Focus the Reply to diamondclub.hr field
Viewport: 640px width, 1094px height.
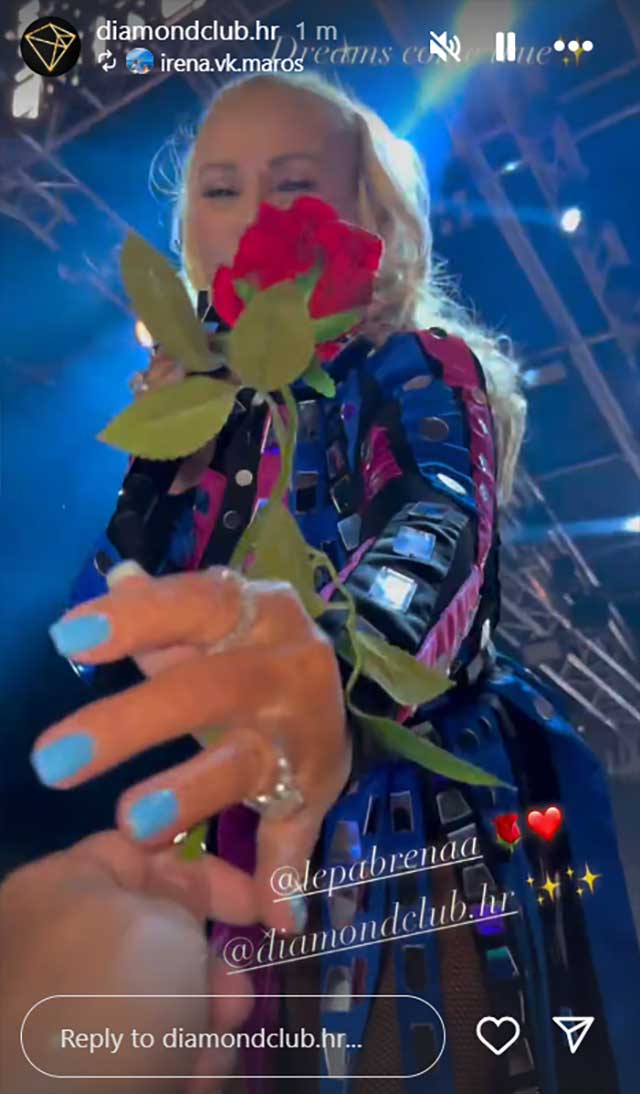[x=230, y=1038]
